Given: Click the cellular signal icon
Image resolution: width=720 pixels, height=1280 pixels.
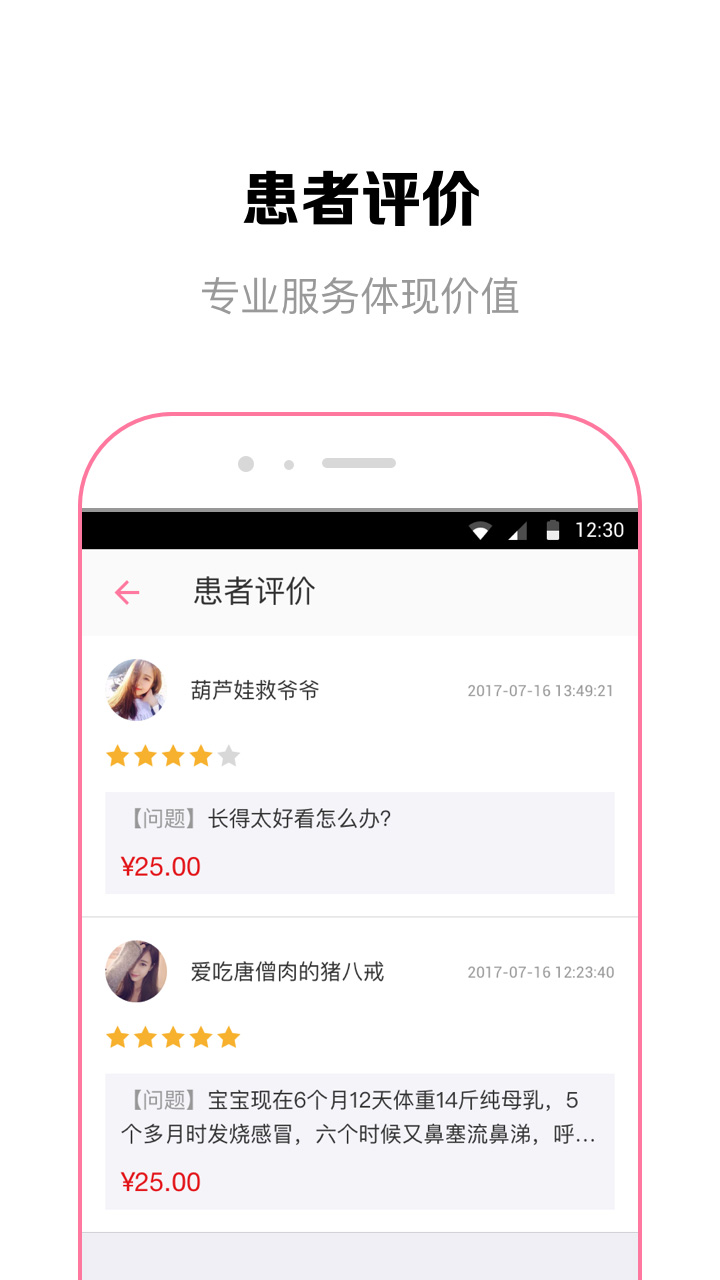Looking at the screenshot, I should (518, 530).
